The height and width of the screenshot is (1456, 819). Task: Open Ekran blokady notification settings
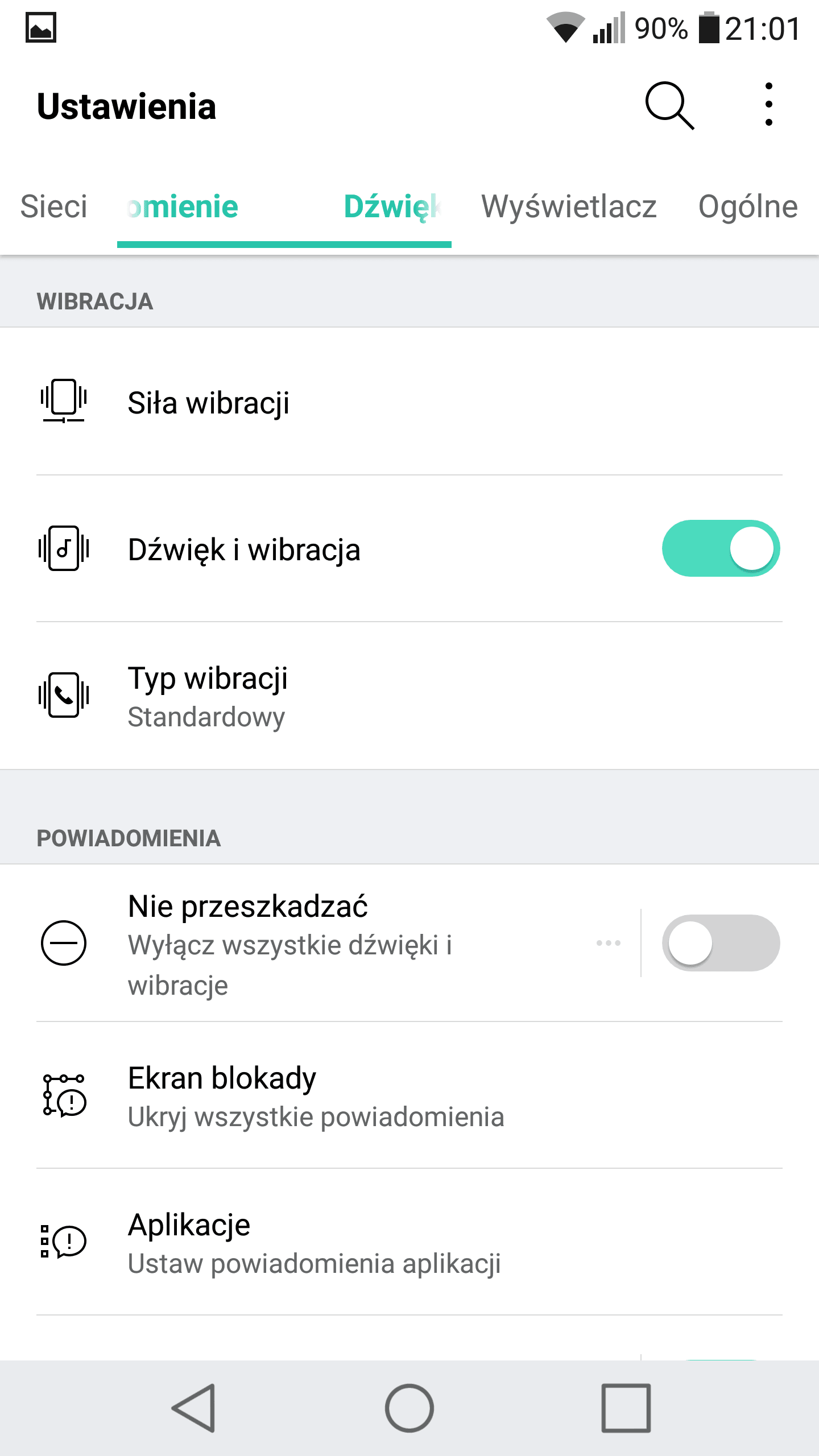tap(409, 1095)
